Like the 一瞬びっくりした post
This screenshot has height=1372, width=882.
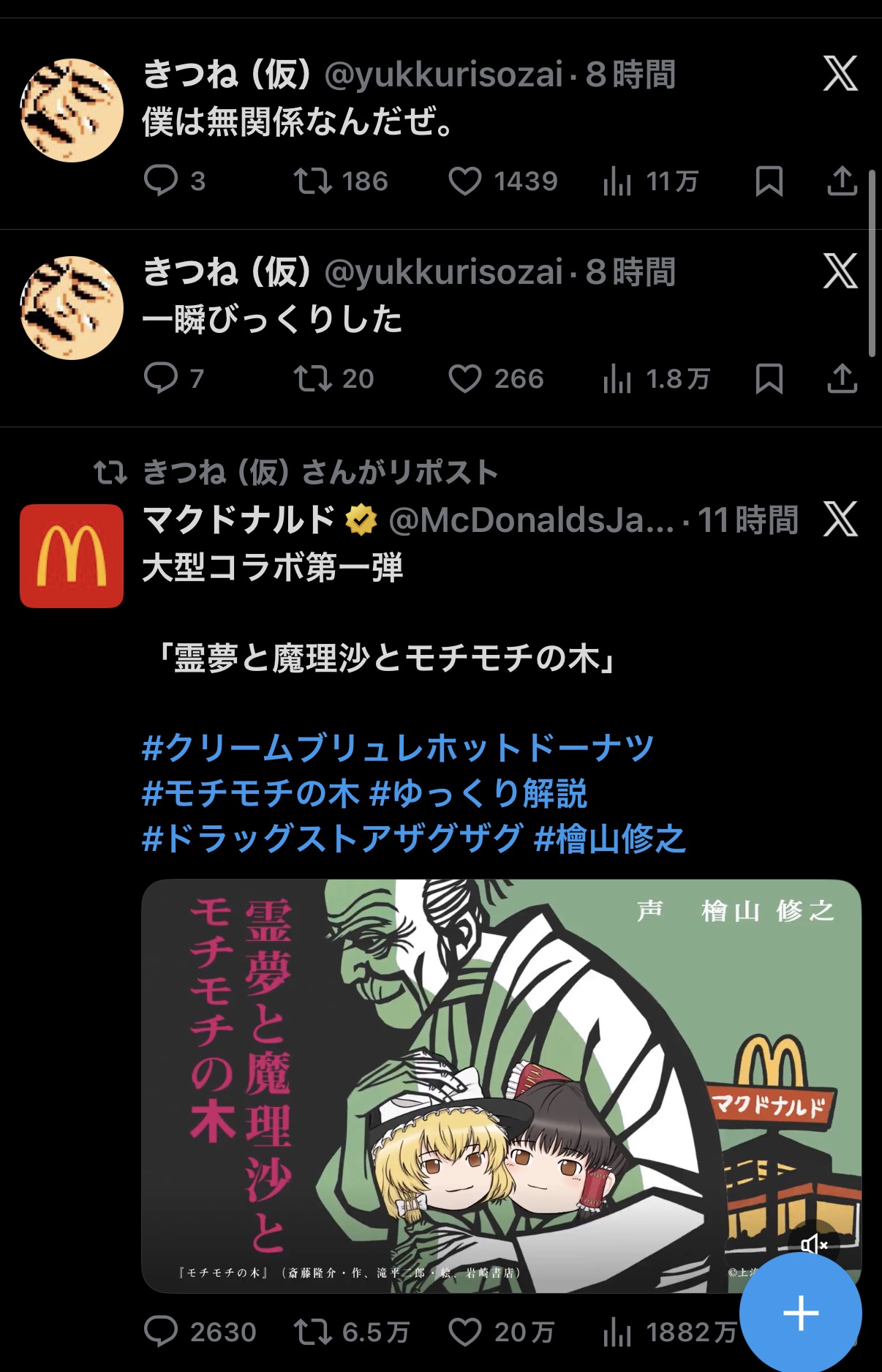[x=465, y=379]
